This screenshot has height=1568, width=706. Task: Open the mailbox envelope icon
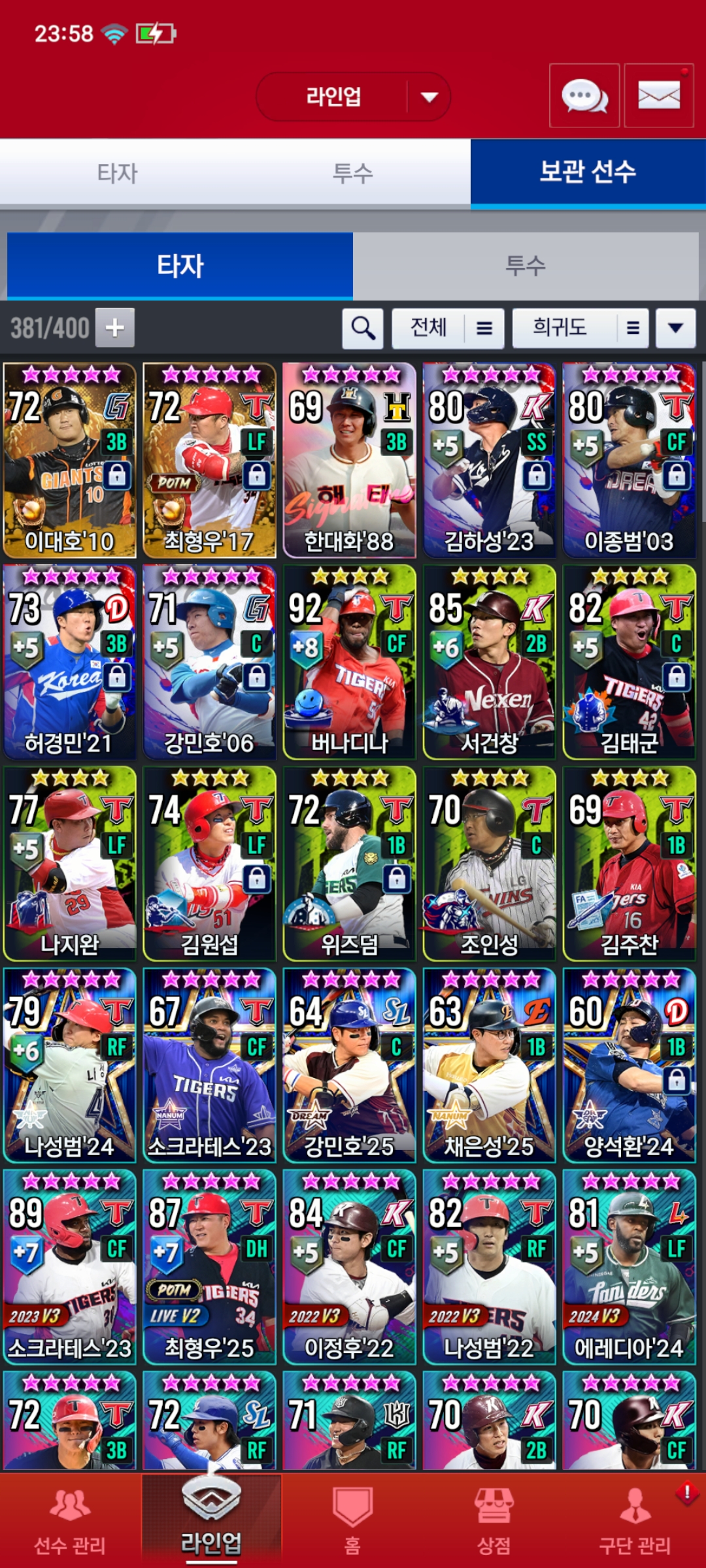[x=658, y=96]
